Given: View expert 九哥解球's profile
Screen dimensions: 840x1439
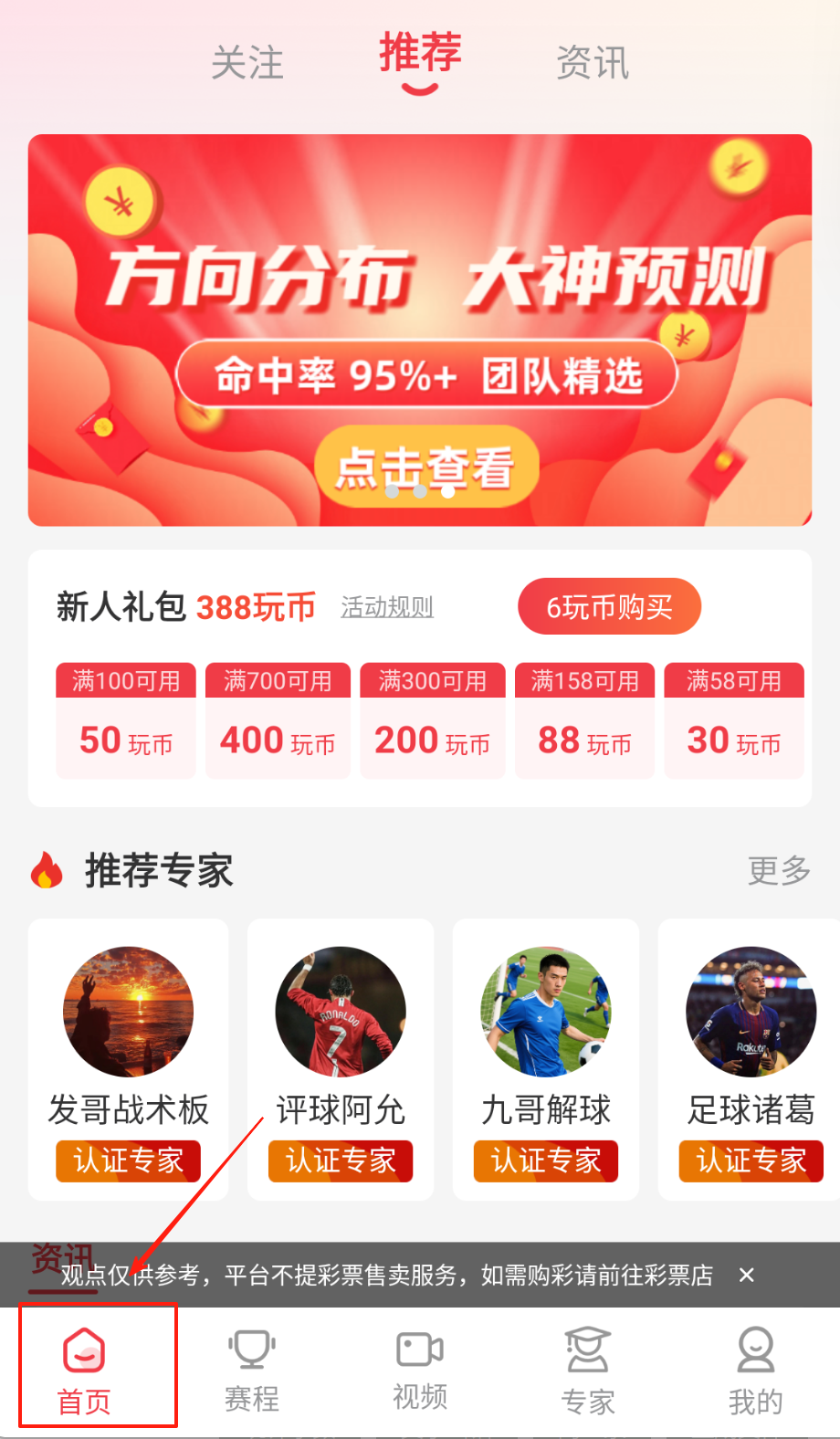Looking at the screenshot, I should point(546,1057).
